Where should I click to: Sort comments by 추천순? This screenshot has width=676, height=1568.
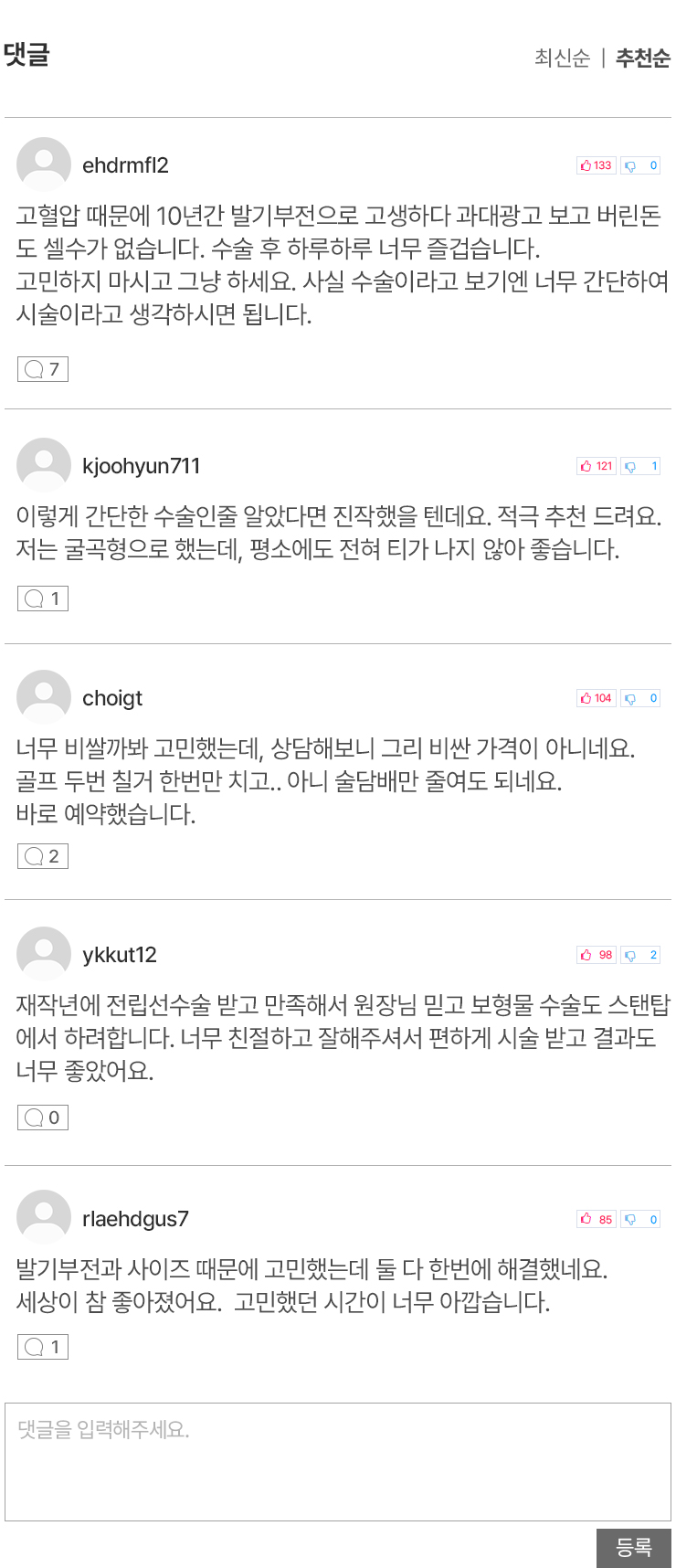click(x=642, y=58)
